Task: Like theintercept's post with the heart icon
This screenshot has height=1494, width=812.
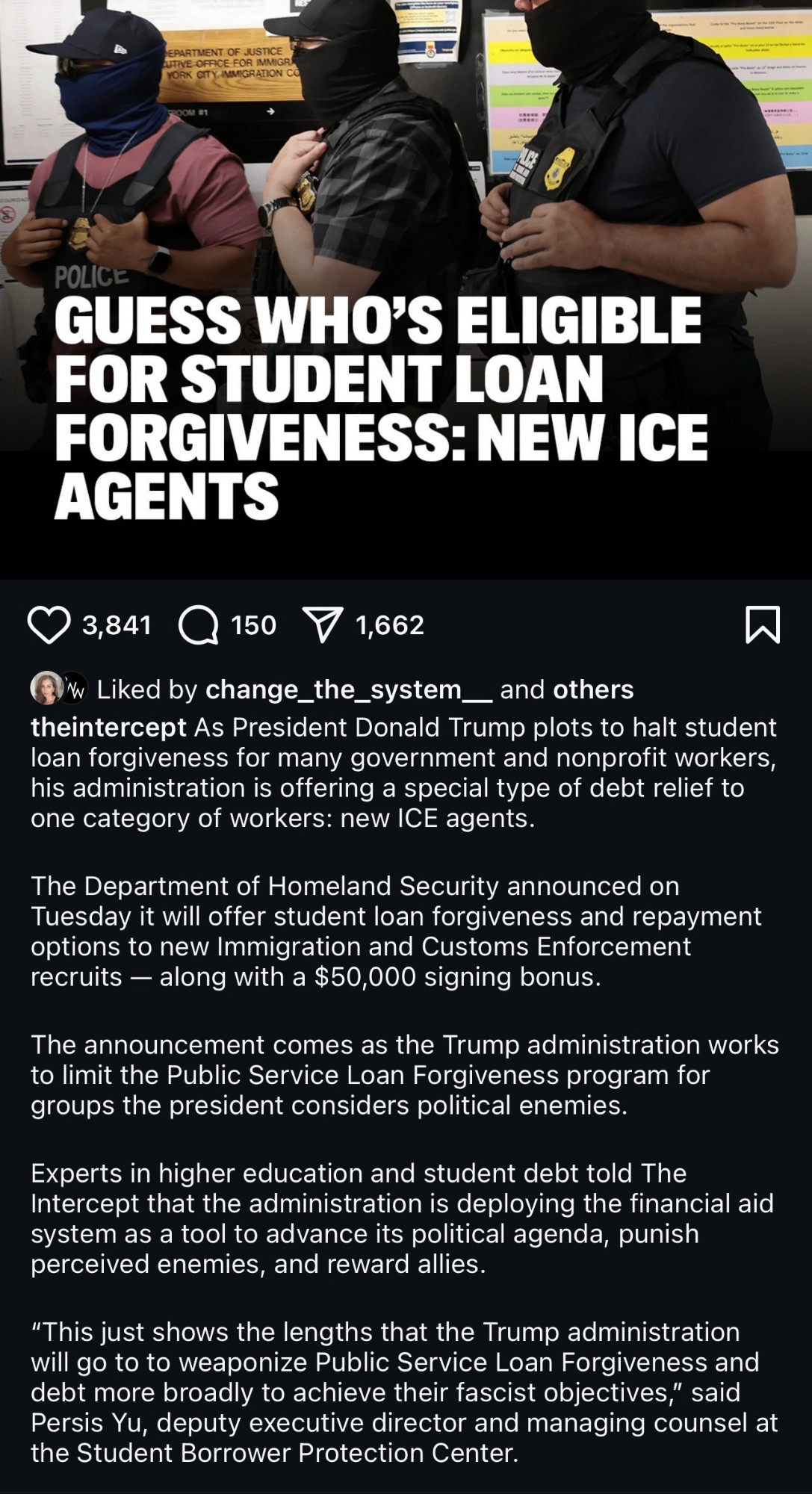Action: pos(49,625)
